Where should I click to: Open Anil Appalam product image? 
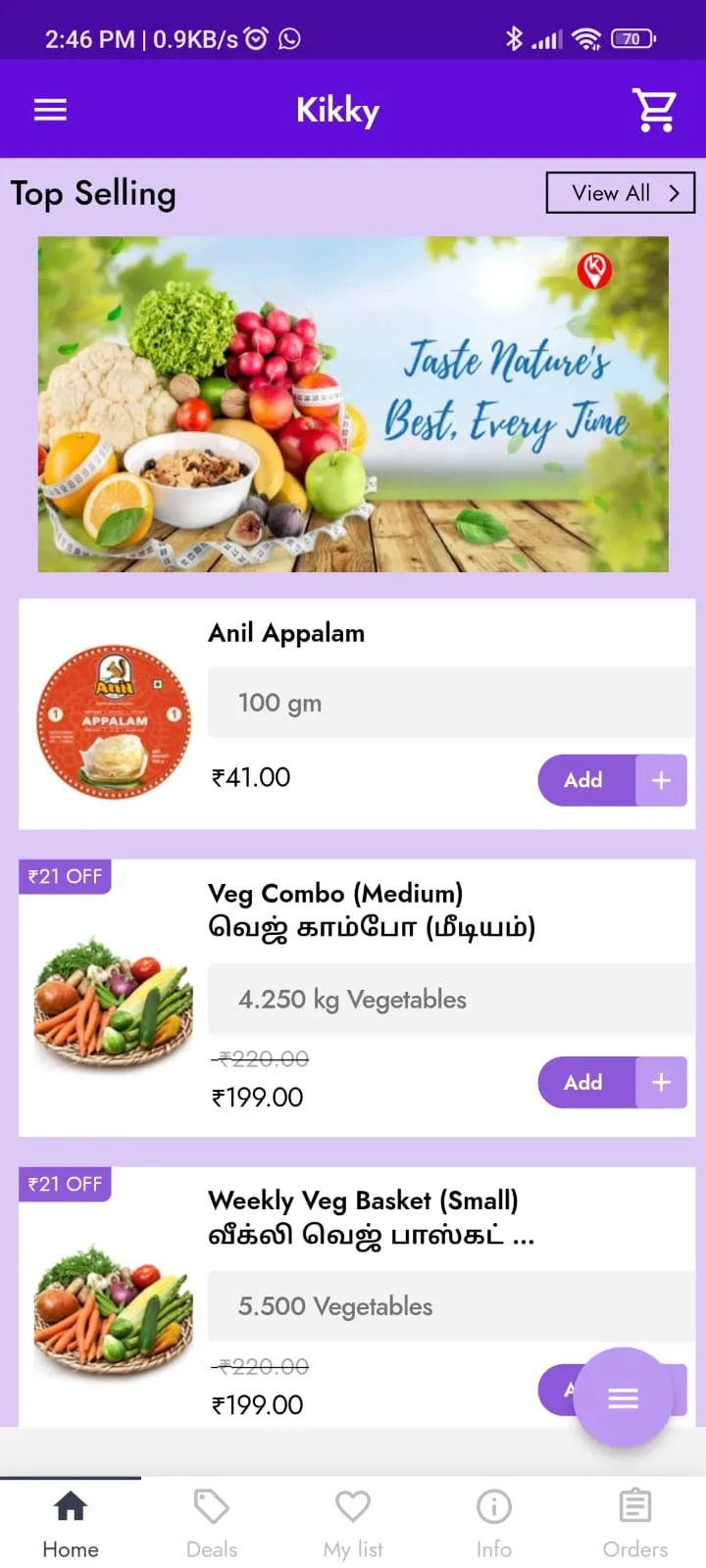[x=114, y=721]
